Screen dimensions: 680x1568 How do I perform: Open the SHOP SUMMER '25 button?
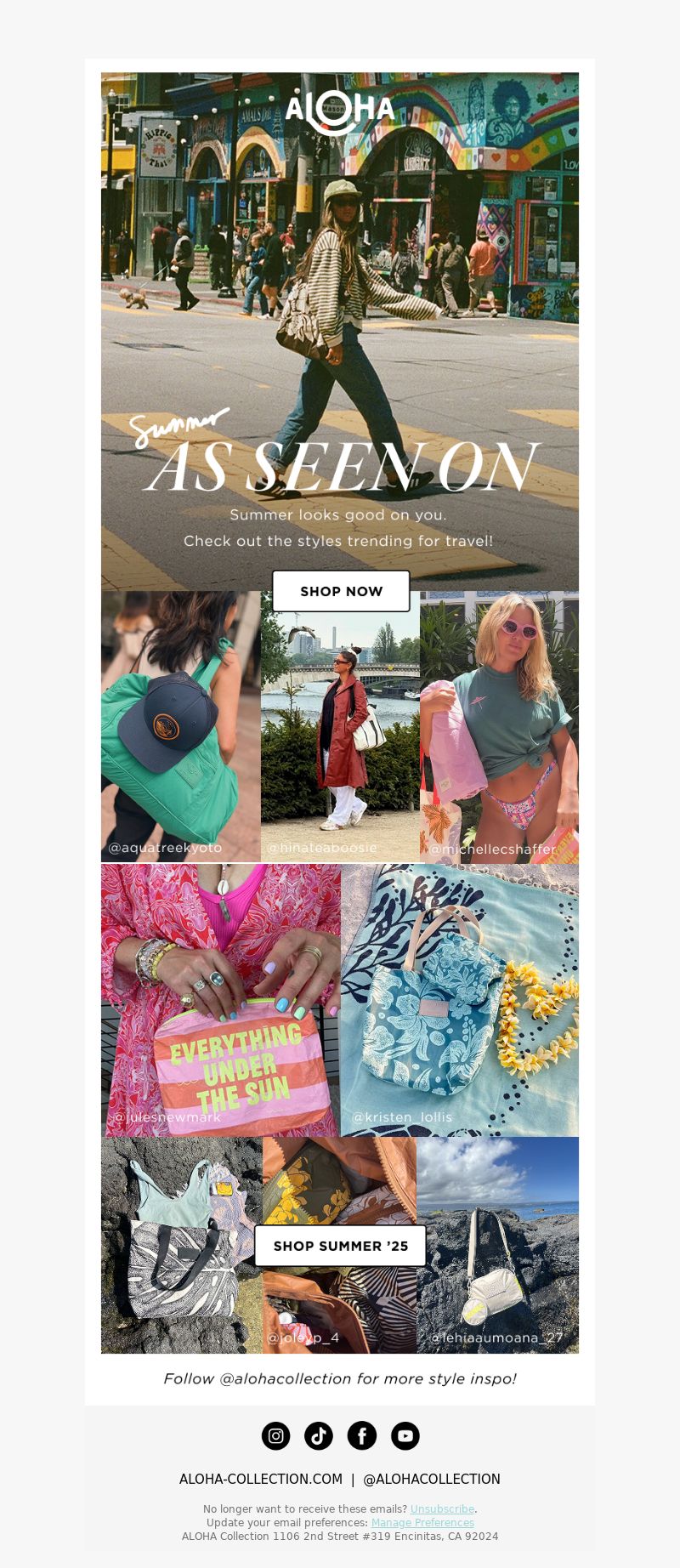click(x=340, y=1246)
